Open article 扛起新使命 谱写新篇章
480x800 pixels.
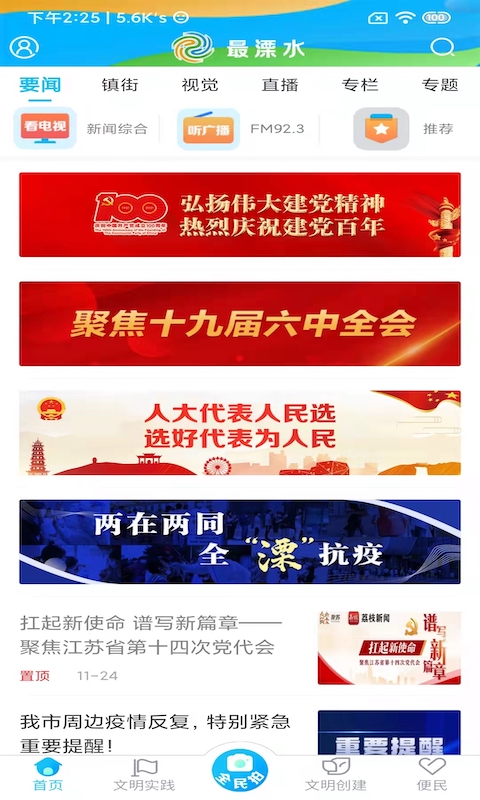coord(240,648)
